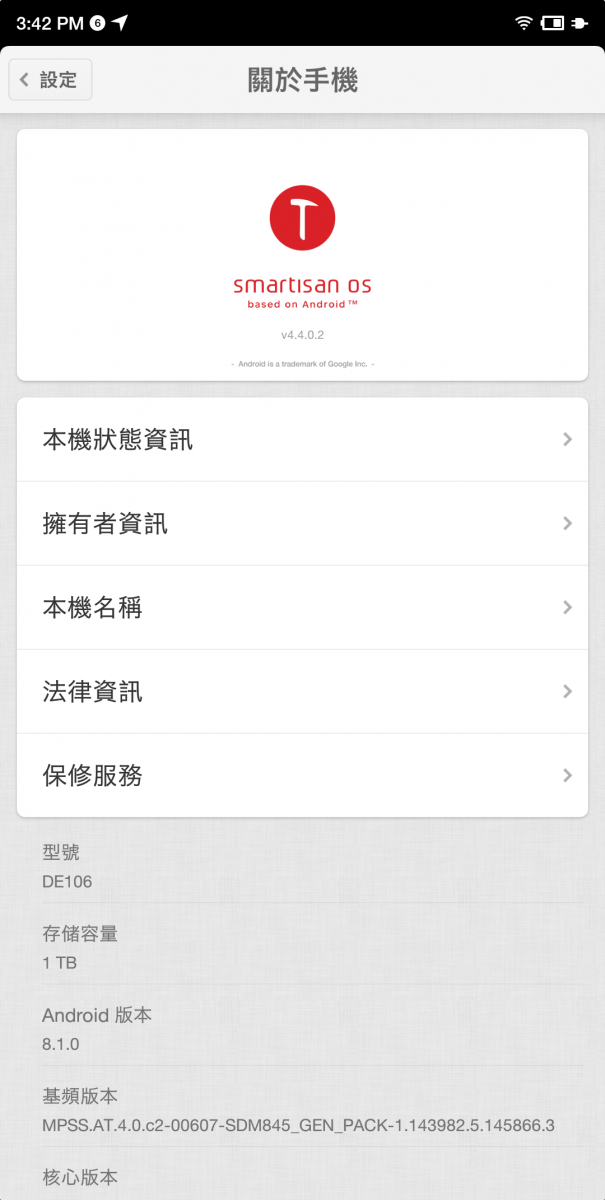The image size is (605, 1200).
Task: View 法律資訊
Action: [302, 692]
